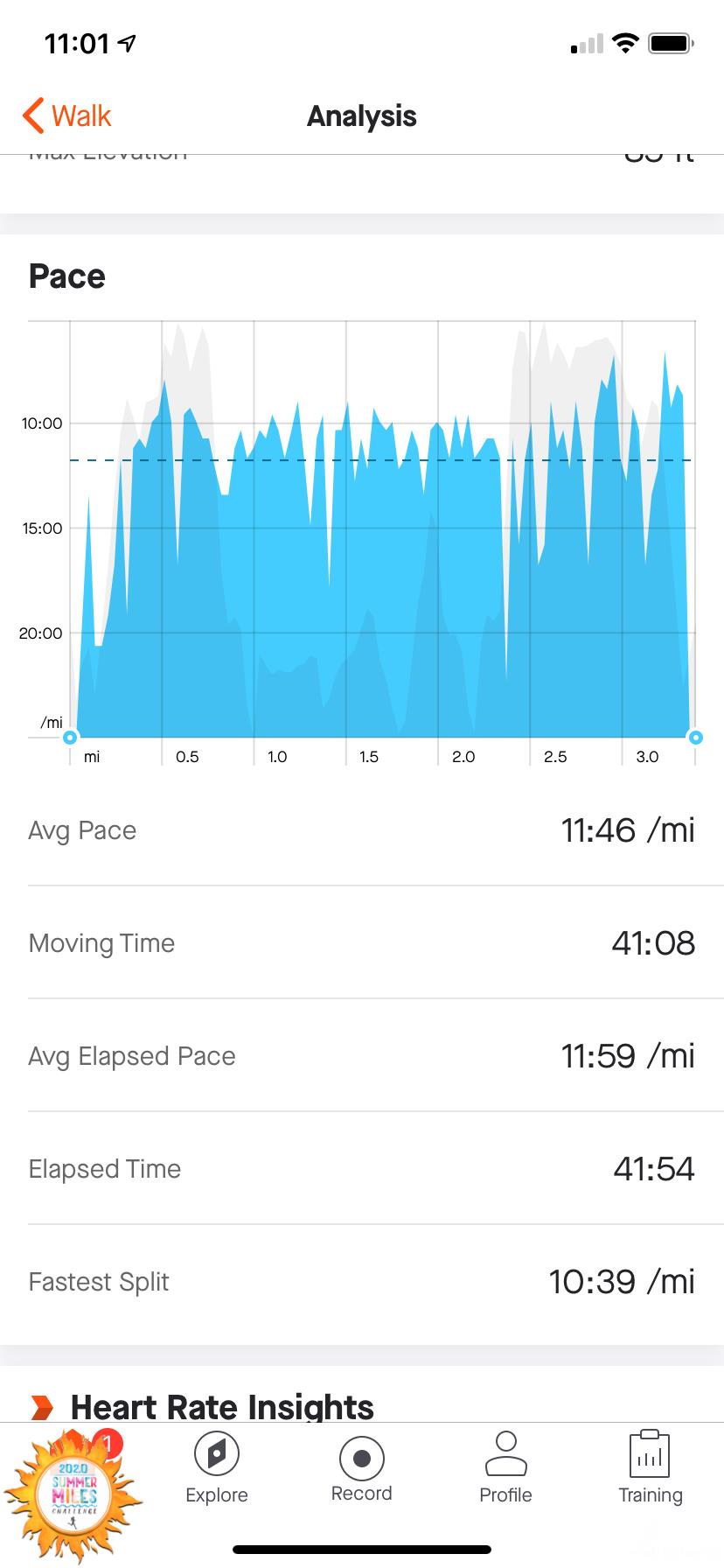Select the start handle on the pace chart

click(70, 738)
